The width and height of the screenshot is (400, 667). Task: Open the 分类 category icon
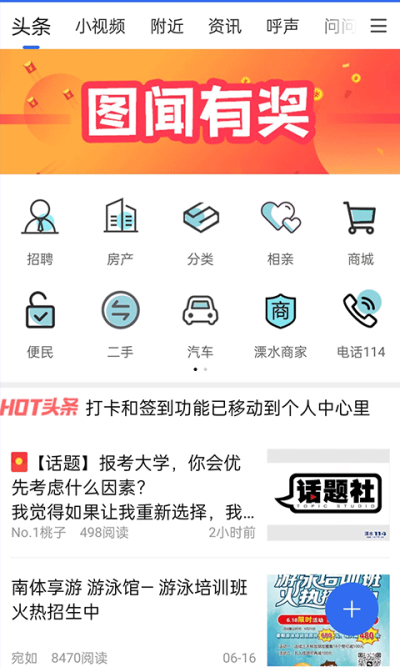click(x=200, y=232)
